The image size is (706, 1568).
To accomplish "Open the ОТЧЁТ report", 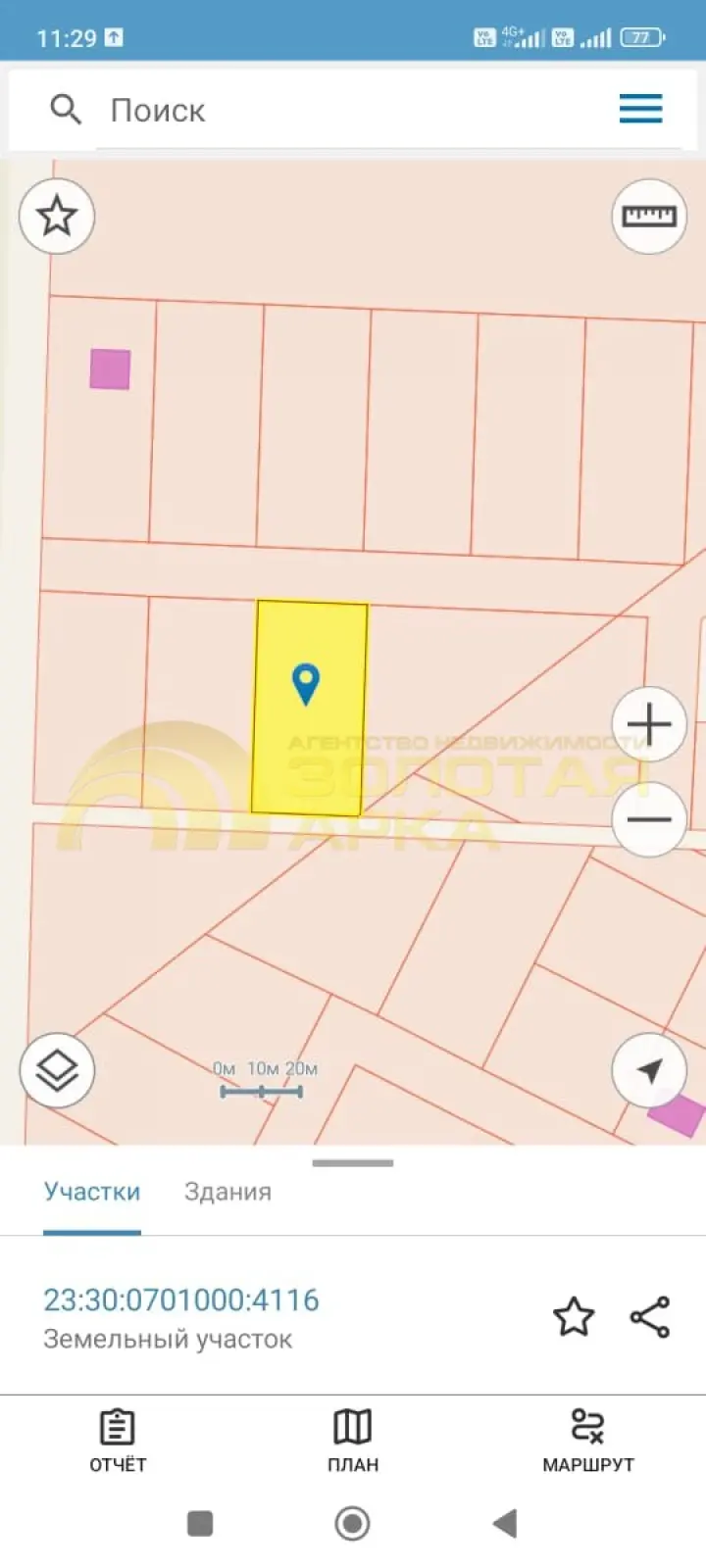I will tap(118, 1442).
